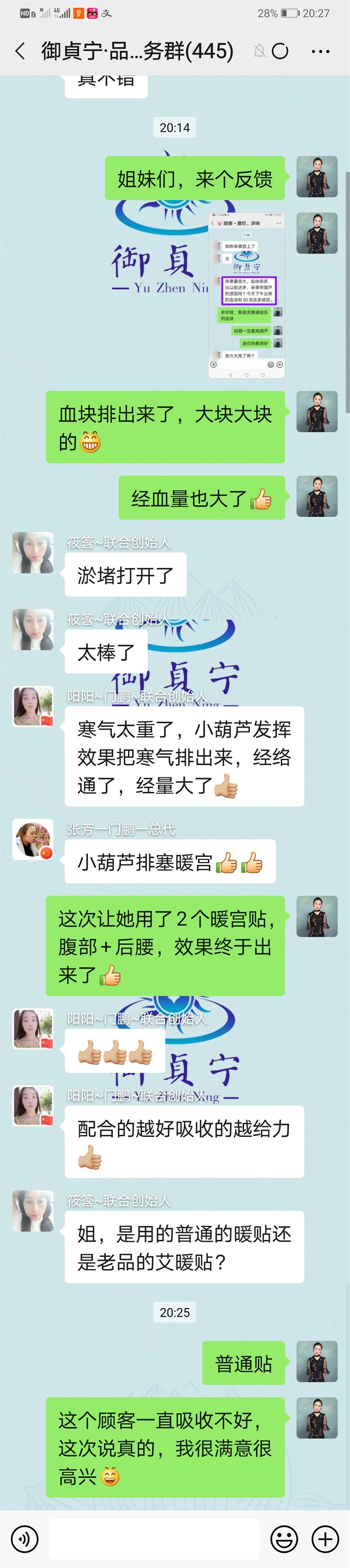Viewport: 350px width, 1568px height.
Task: Open sender avatar next to 普通贴
Action: (x=317, y=1361)
